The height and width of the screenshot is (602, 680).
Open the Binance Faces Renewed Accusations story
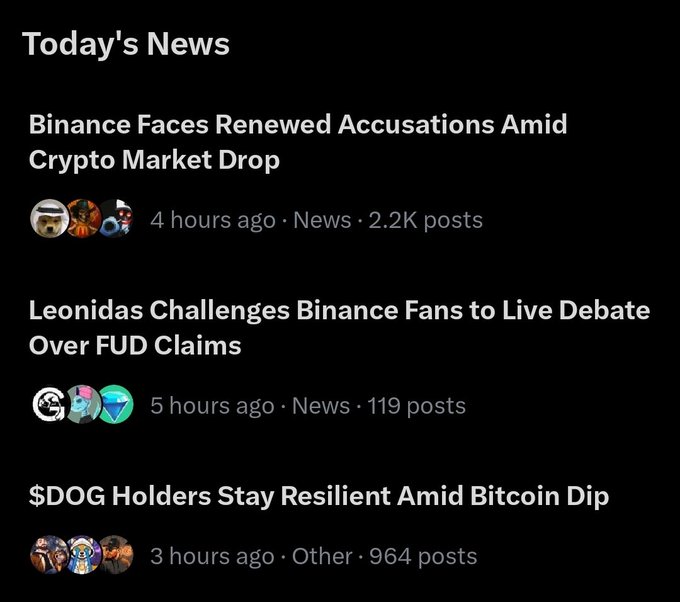click(x=297, y=142)
